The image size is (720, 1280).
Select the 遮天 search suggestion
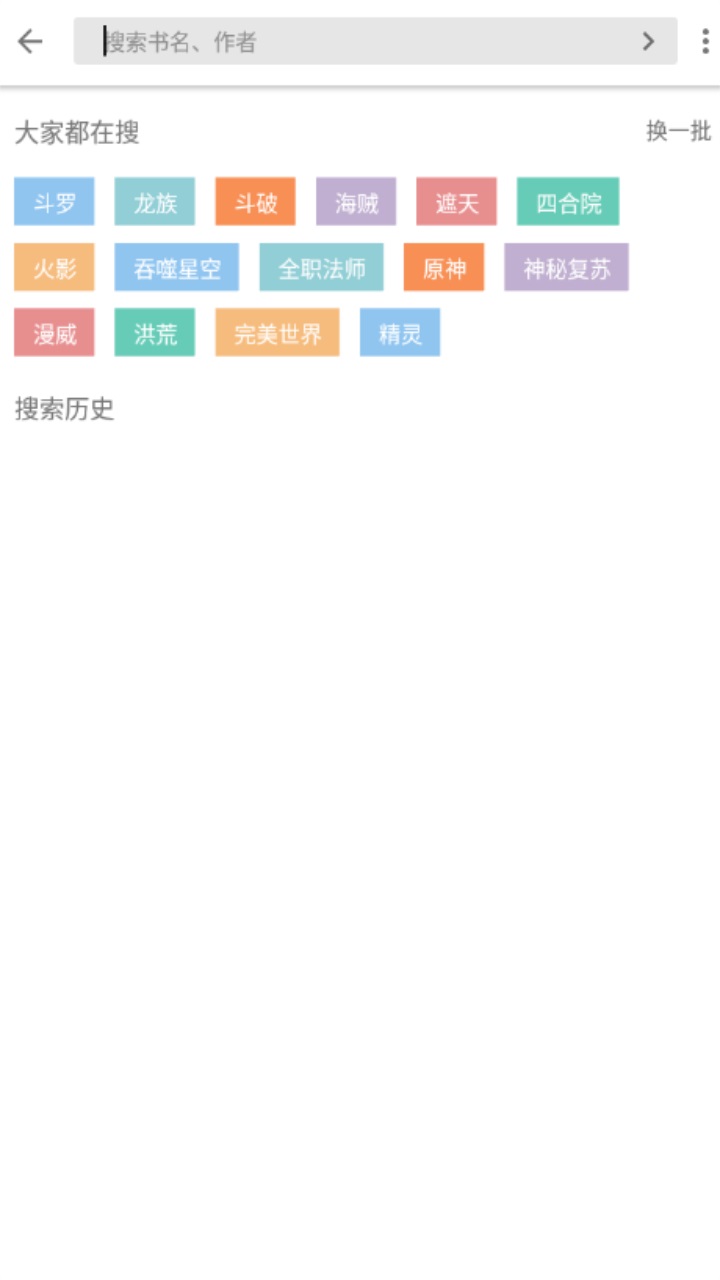[456, 201]
